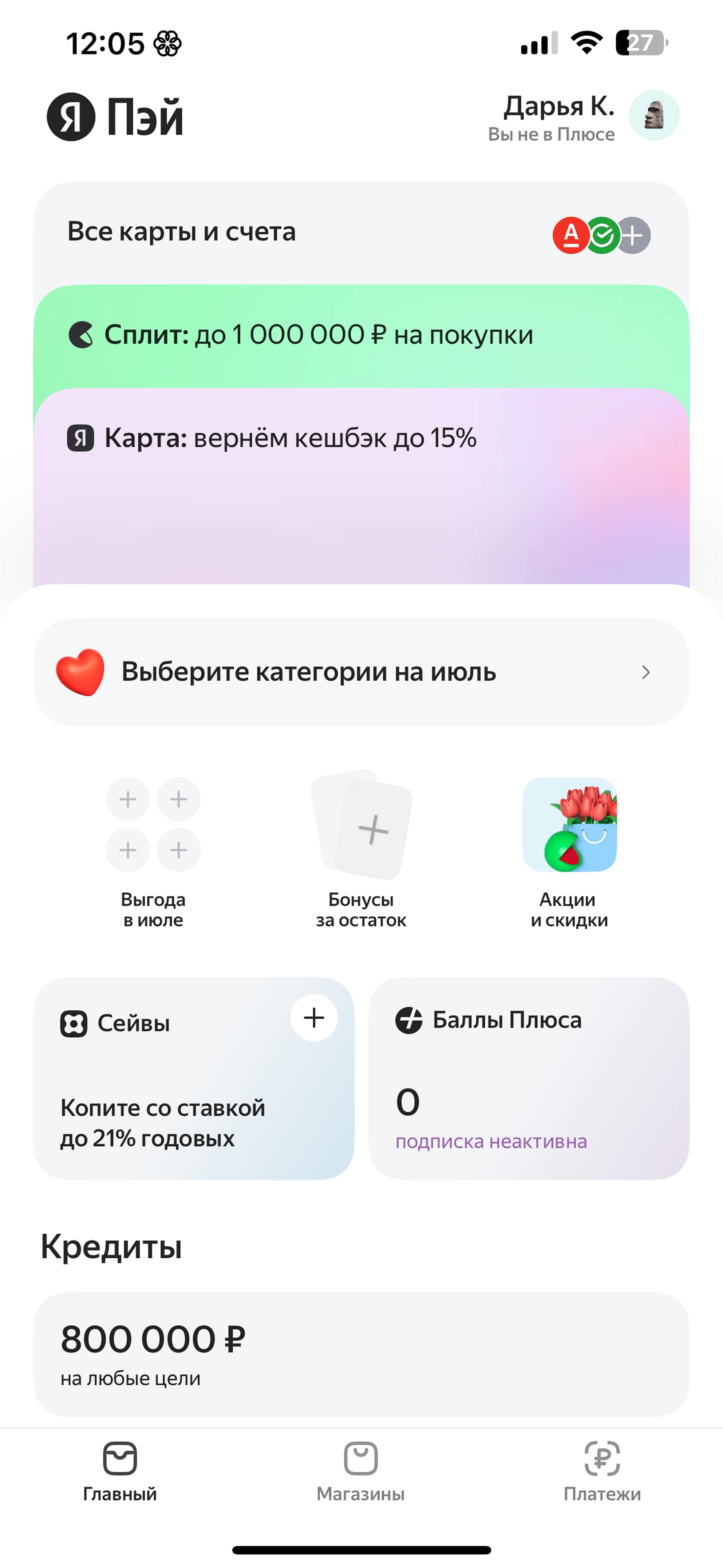Open the 800 000 ₽ credit offer
The height and width of the screenshot is (1568, 723).
(361, 1355)
